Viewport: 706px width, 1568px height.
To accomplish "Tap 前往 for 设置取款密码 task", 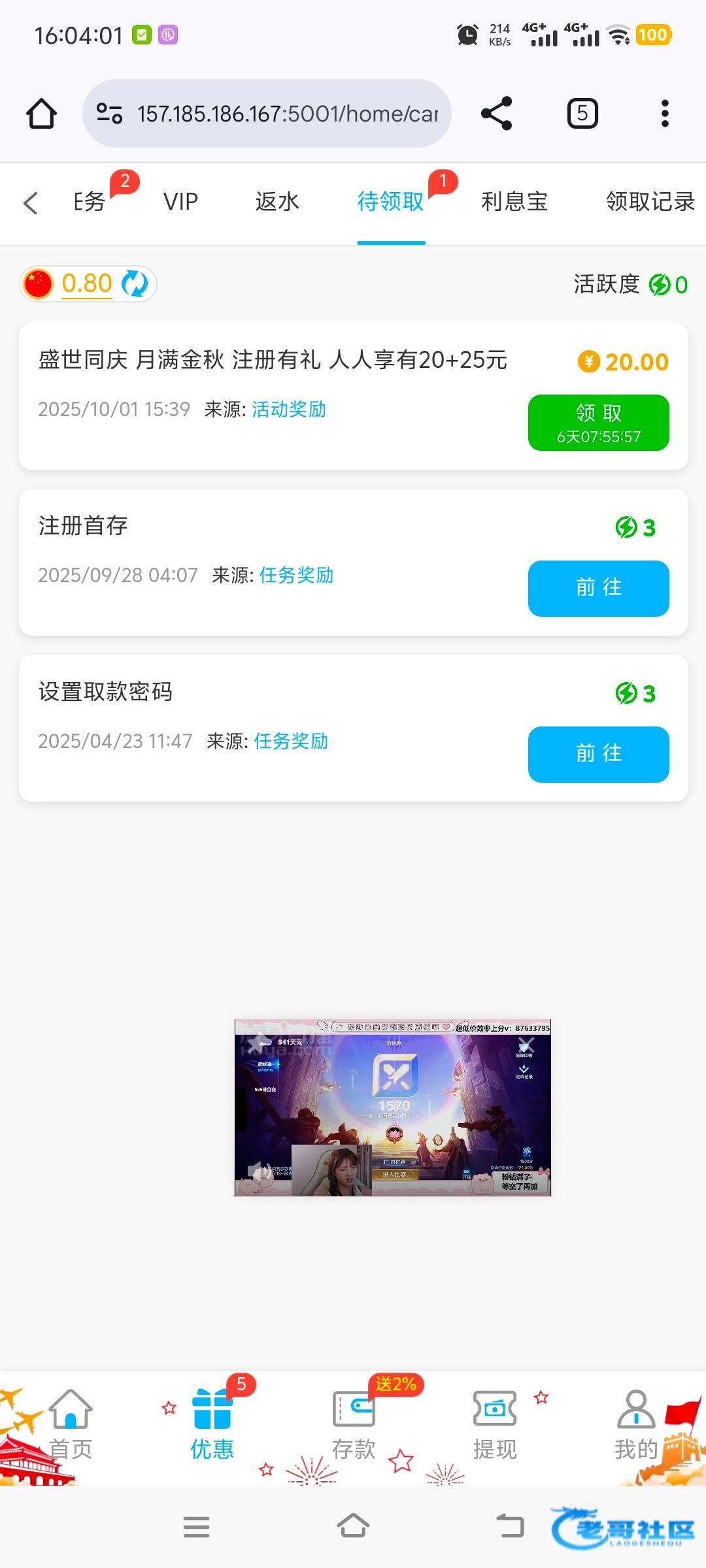I will click(x=598, y=754).
